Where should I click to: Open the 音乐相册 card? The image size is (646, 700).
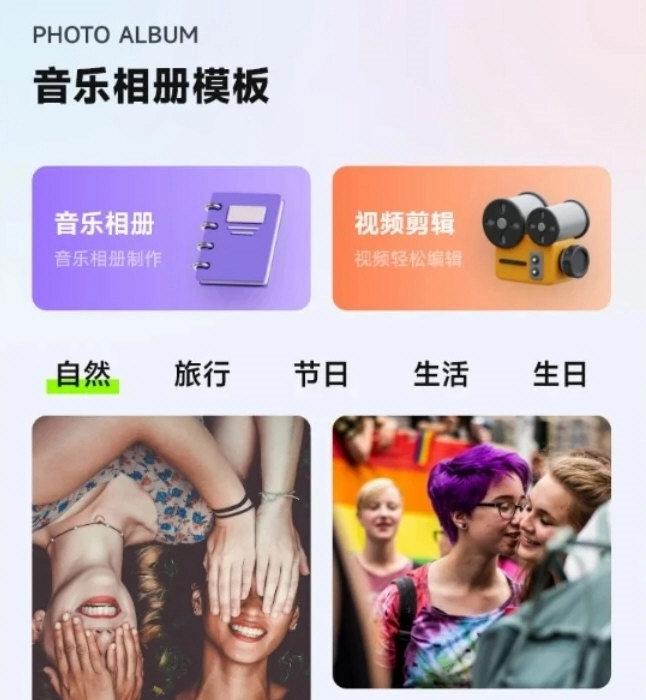coord(171,238)
